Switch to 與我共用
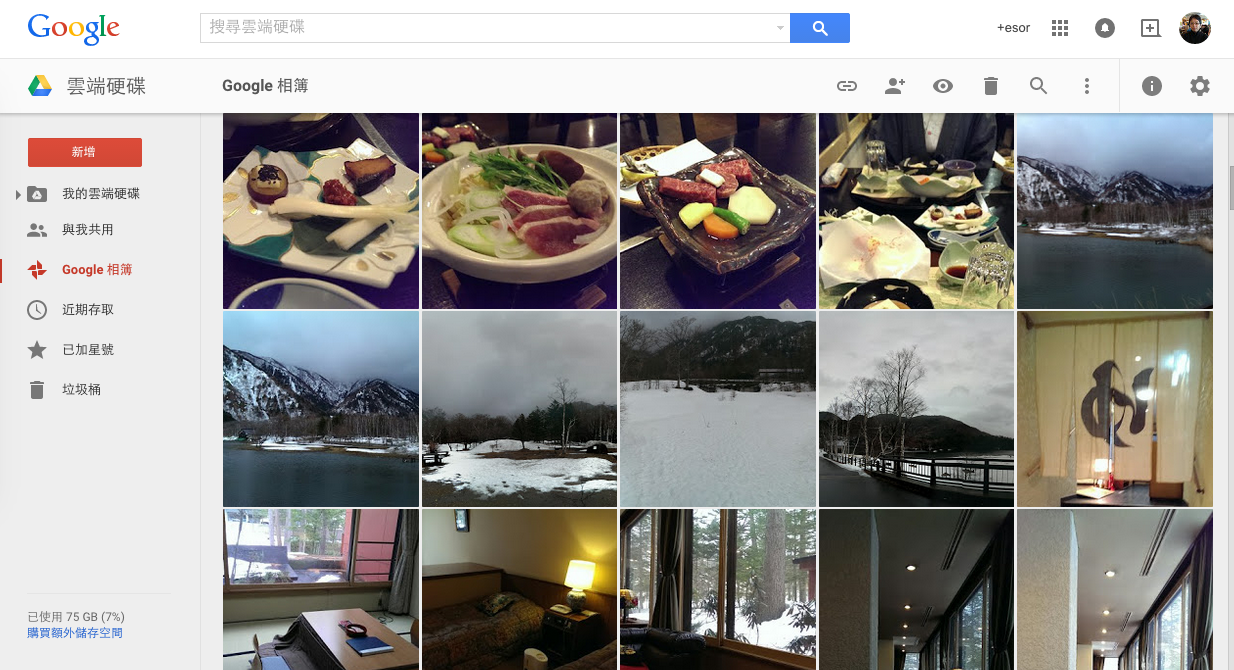The image size is (1234, 670). [x=88, y=230]
